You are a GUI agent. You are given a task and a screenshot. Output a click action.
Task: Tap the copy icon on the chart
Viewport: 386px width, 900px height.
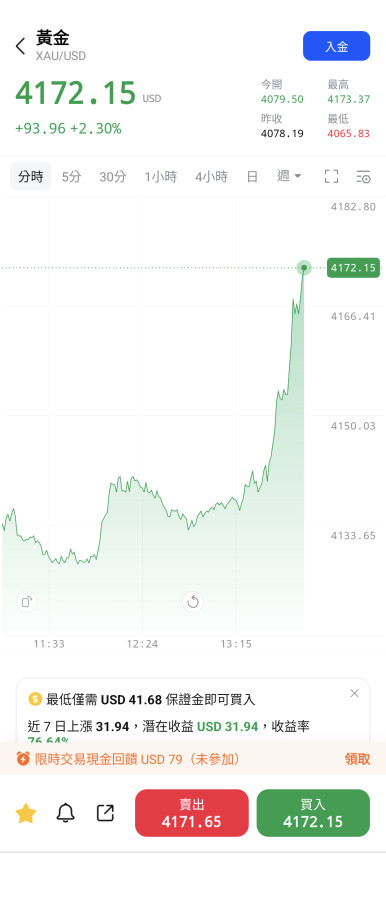(x=26, y=602)
